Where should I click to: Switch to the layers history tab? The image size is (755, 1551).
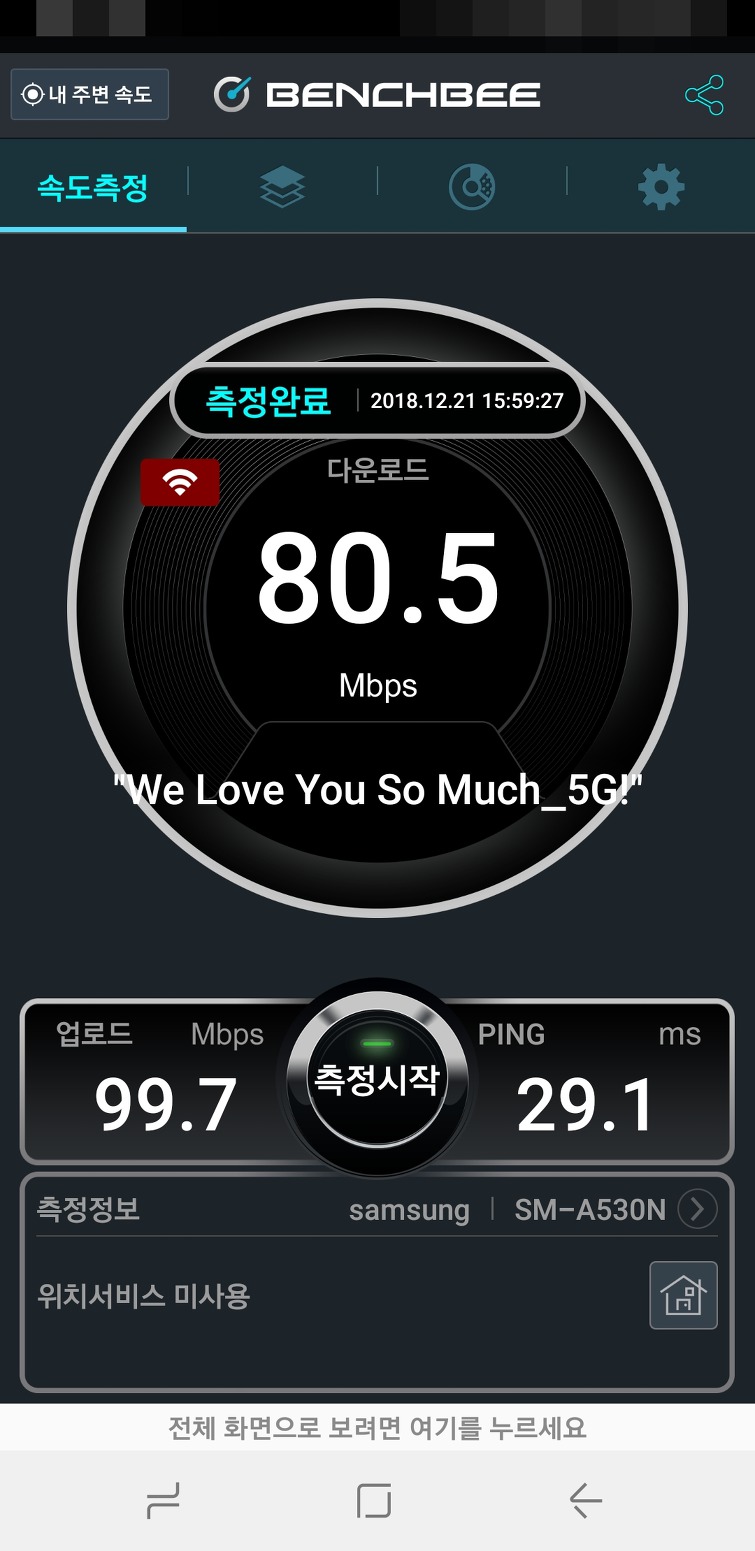282,186
